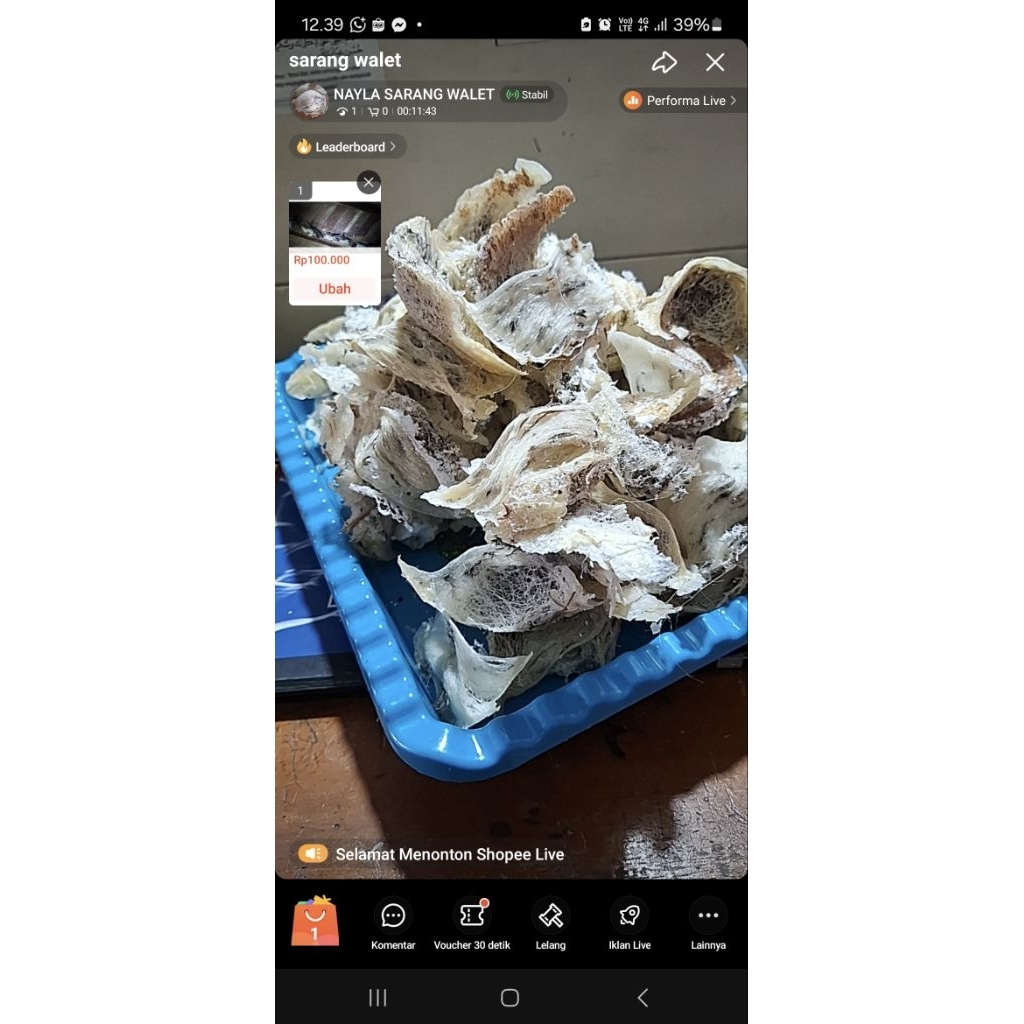Open Iklan Live

click(x=629, y=924)
